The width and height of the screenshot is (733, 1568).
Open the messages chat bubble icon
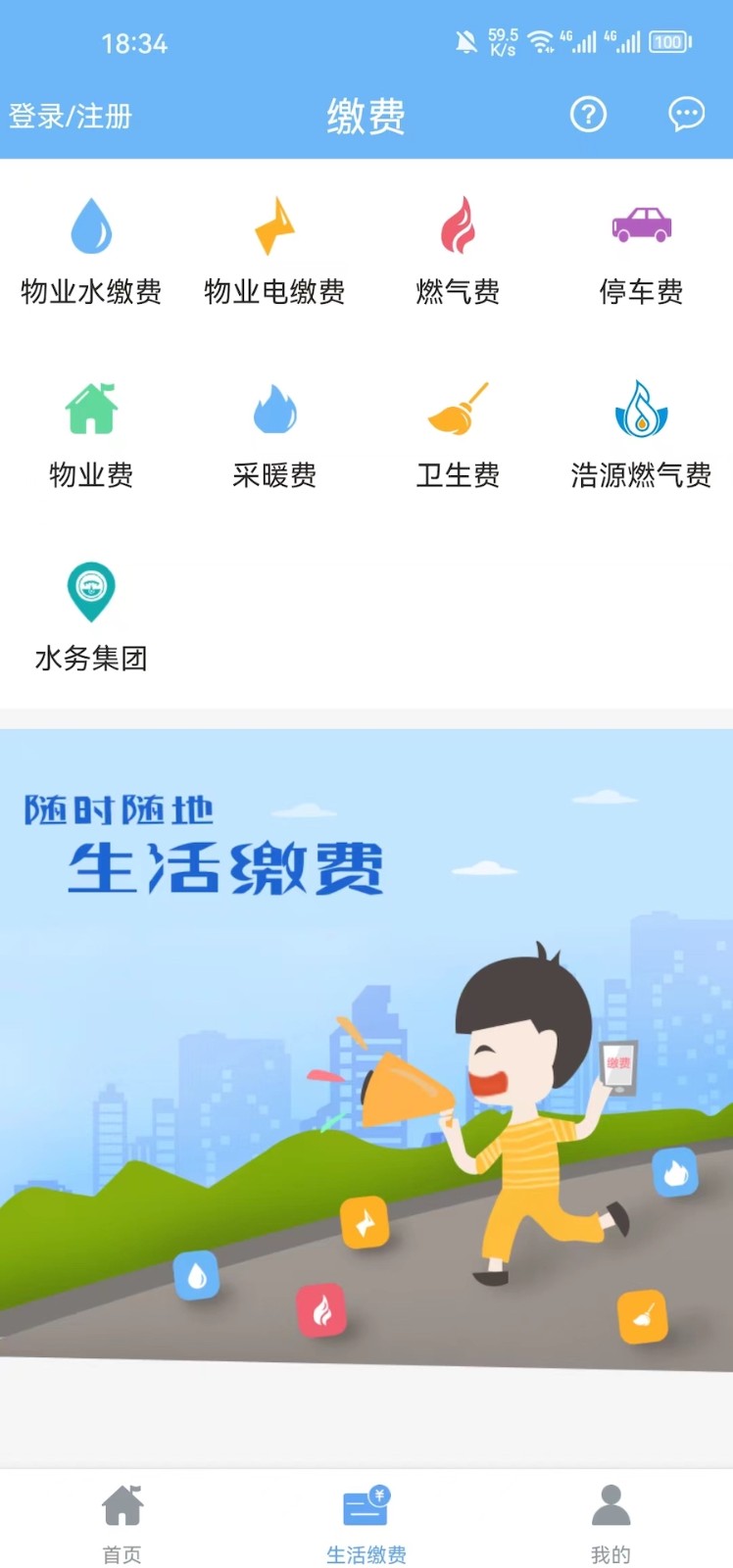pos(686,115)
